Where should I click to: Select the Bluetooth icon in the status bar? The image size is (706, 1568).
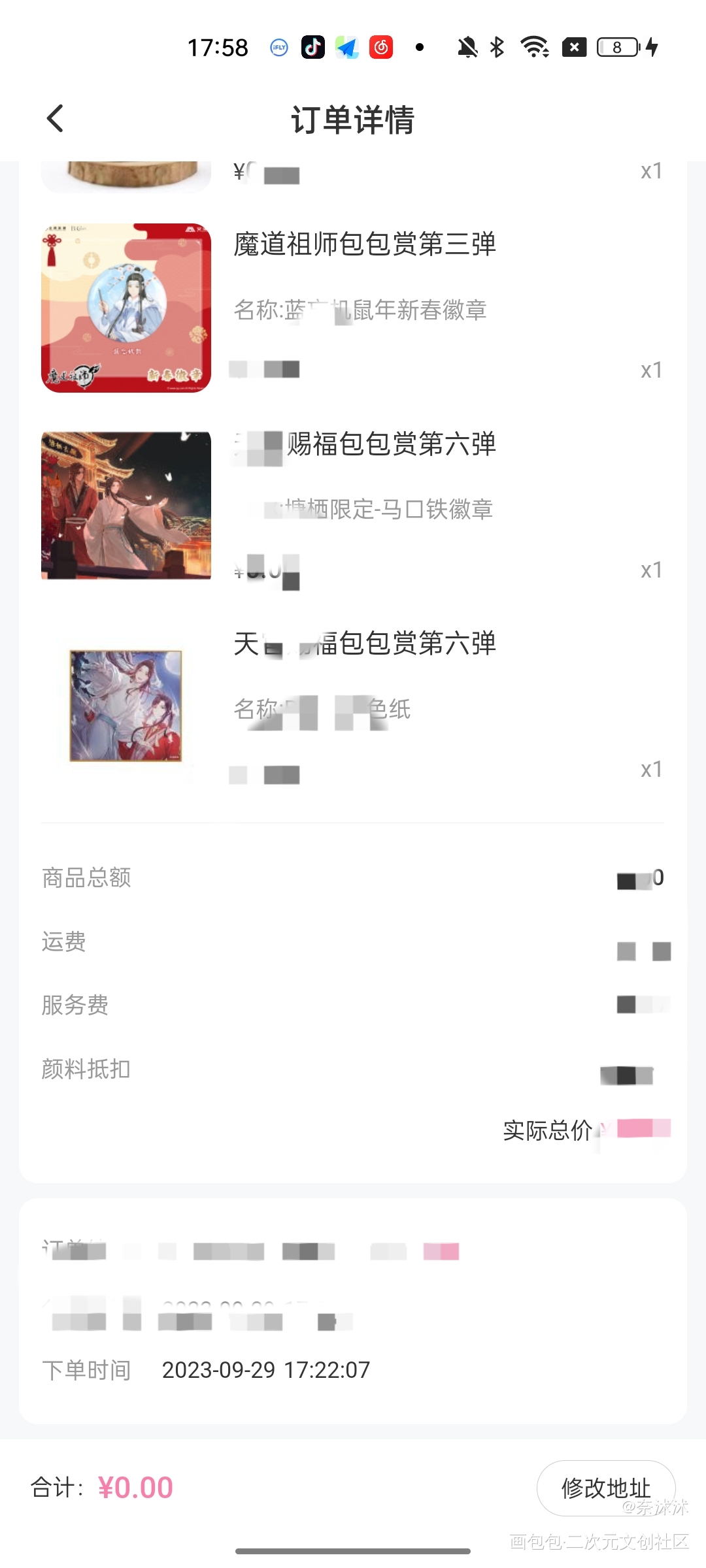coord(497,46)
